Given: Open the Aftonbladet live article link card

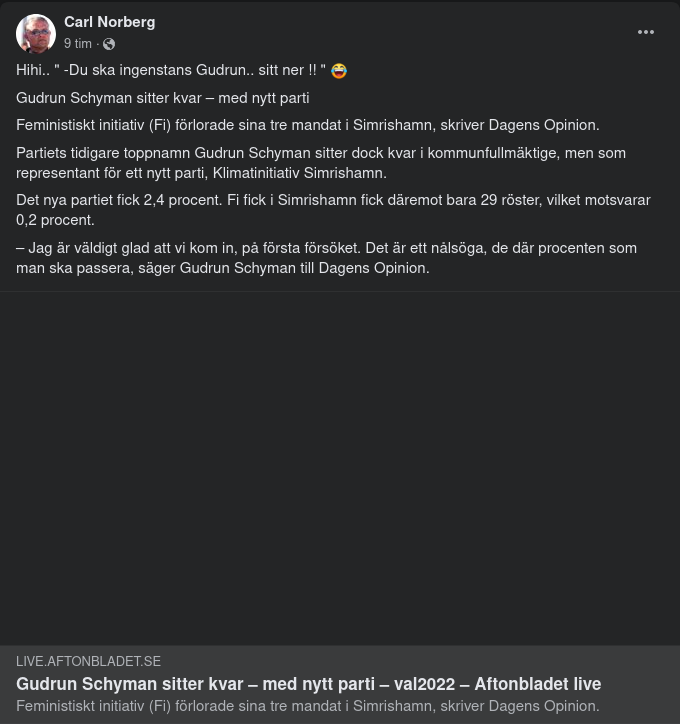Looking at the screenshot, I should (x=309, y=684).
